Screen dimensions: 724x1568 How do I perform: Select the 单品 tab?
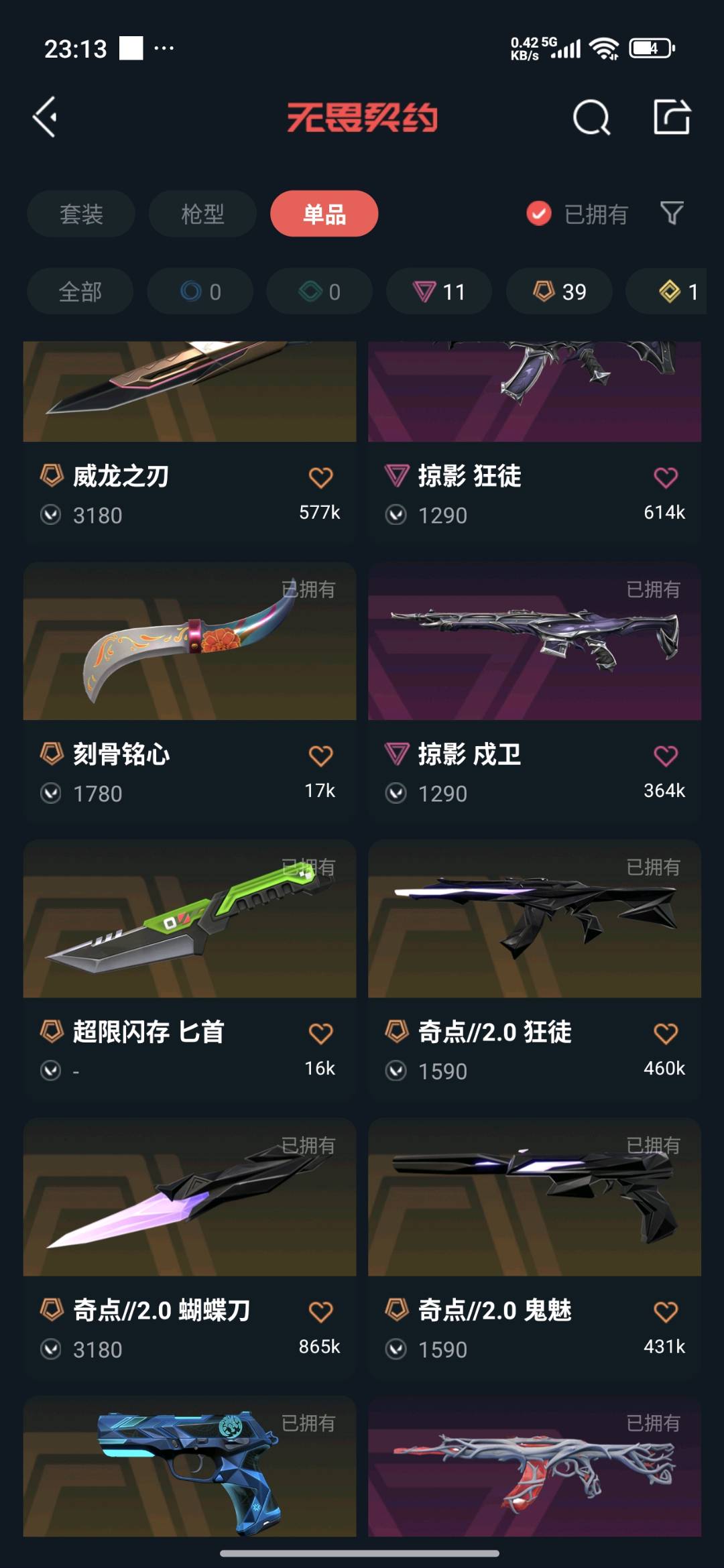coord(324,214)
